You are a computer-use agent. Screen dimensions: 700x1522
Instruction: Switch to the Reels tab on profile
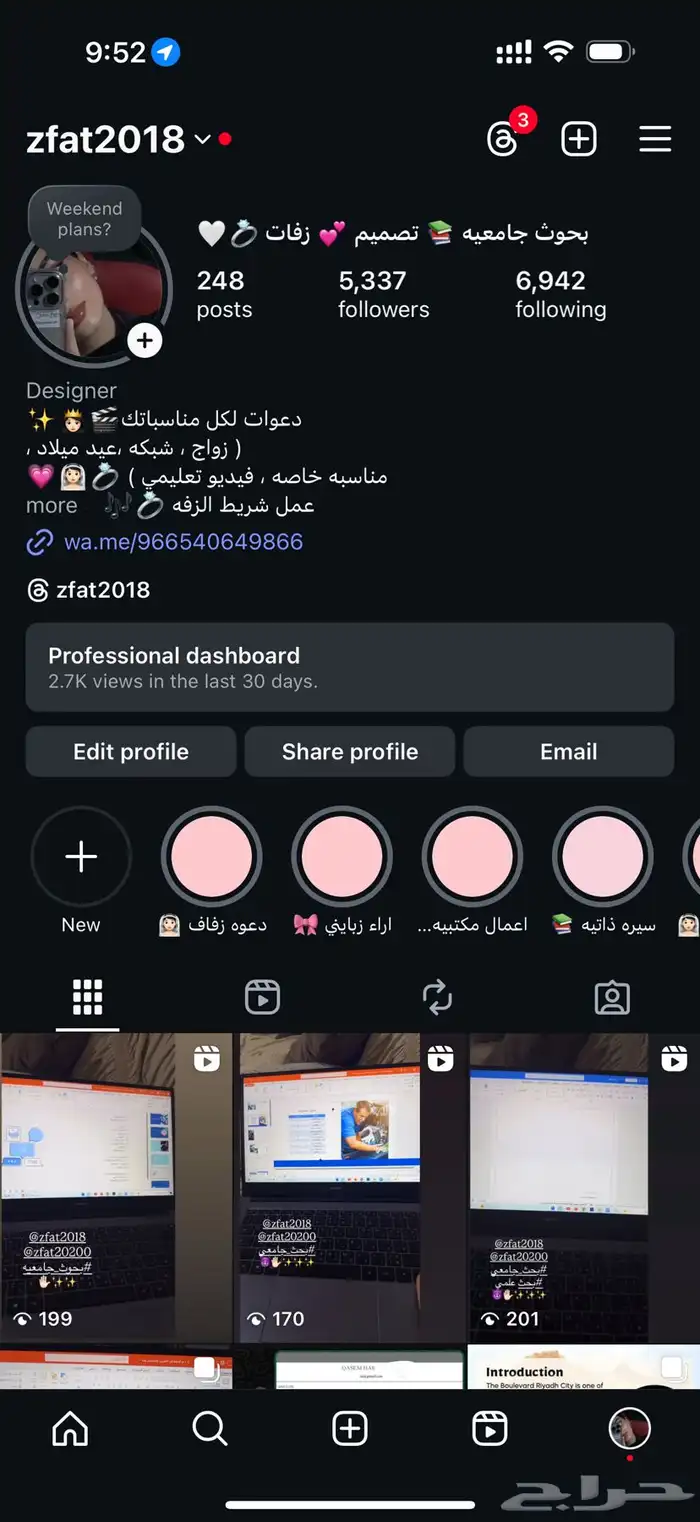pos(262,997)
